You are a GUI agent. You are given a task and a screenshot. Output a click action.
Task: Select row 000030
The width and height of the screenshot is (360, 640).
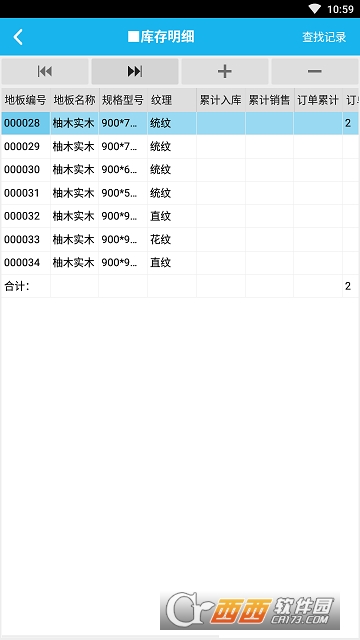(x=180, y=170)
